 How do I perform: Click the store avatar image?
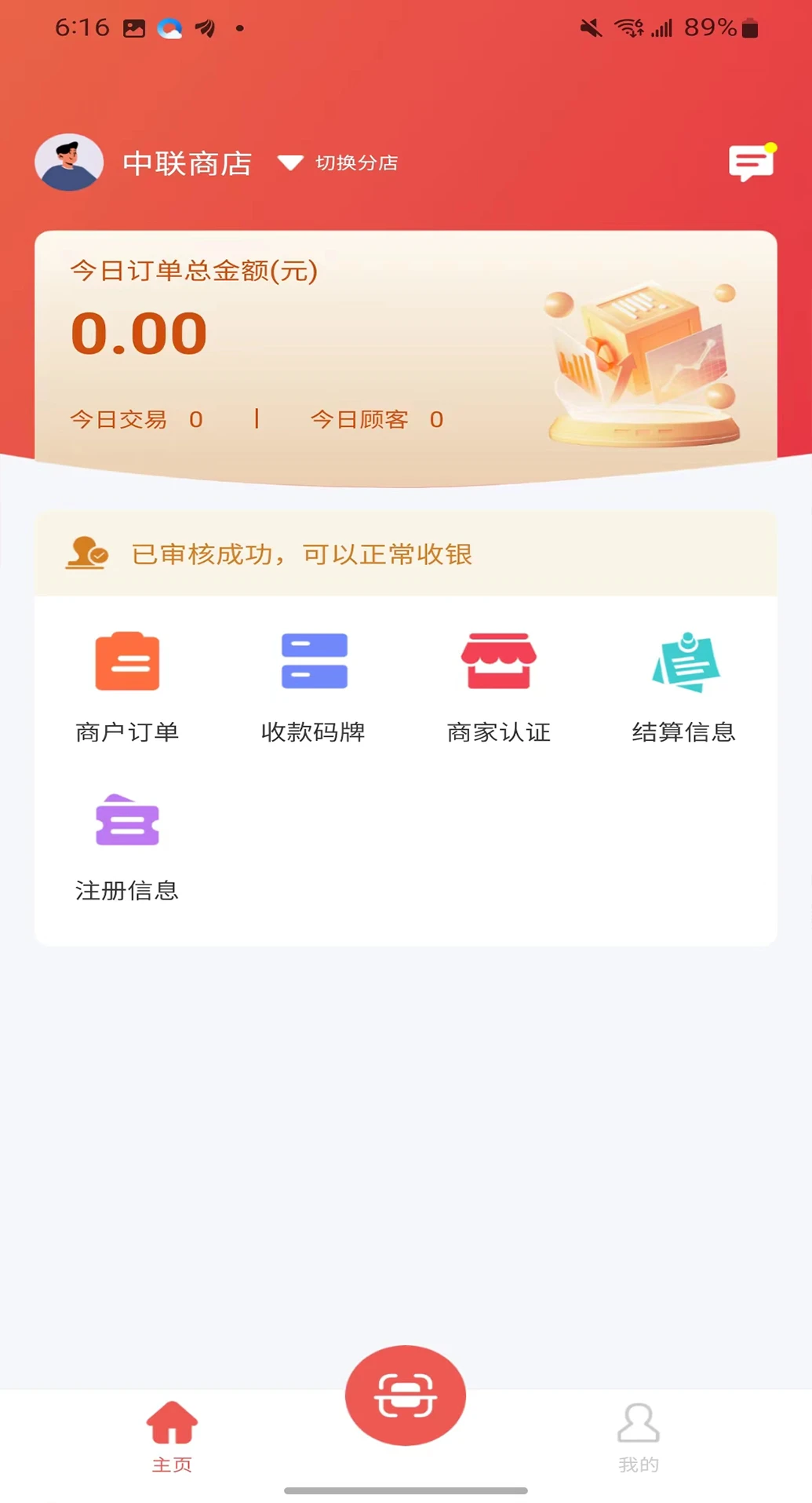coord(69,162)
